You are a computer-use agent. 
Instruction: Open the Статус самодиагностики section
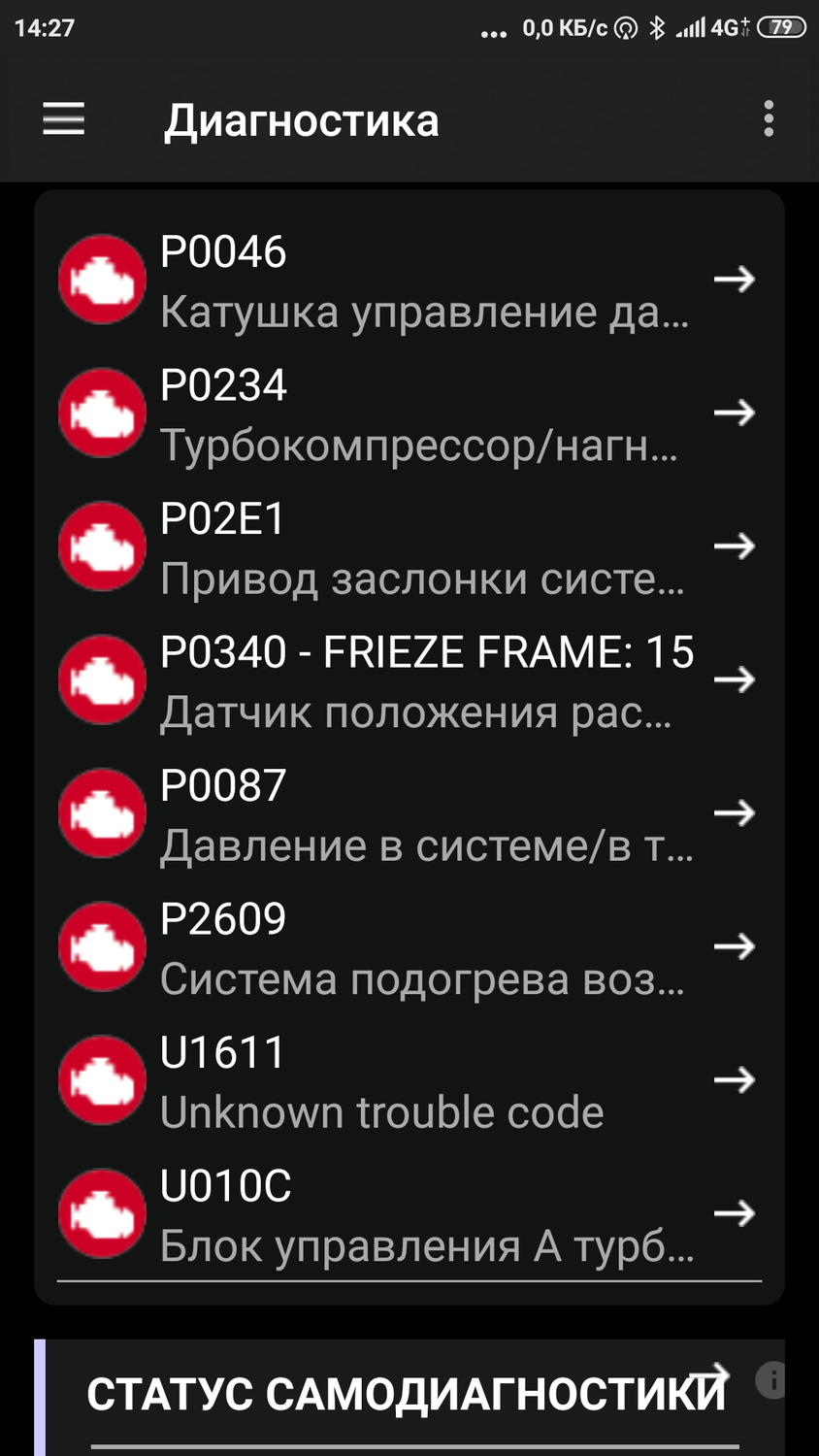tap(406, 1394)
